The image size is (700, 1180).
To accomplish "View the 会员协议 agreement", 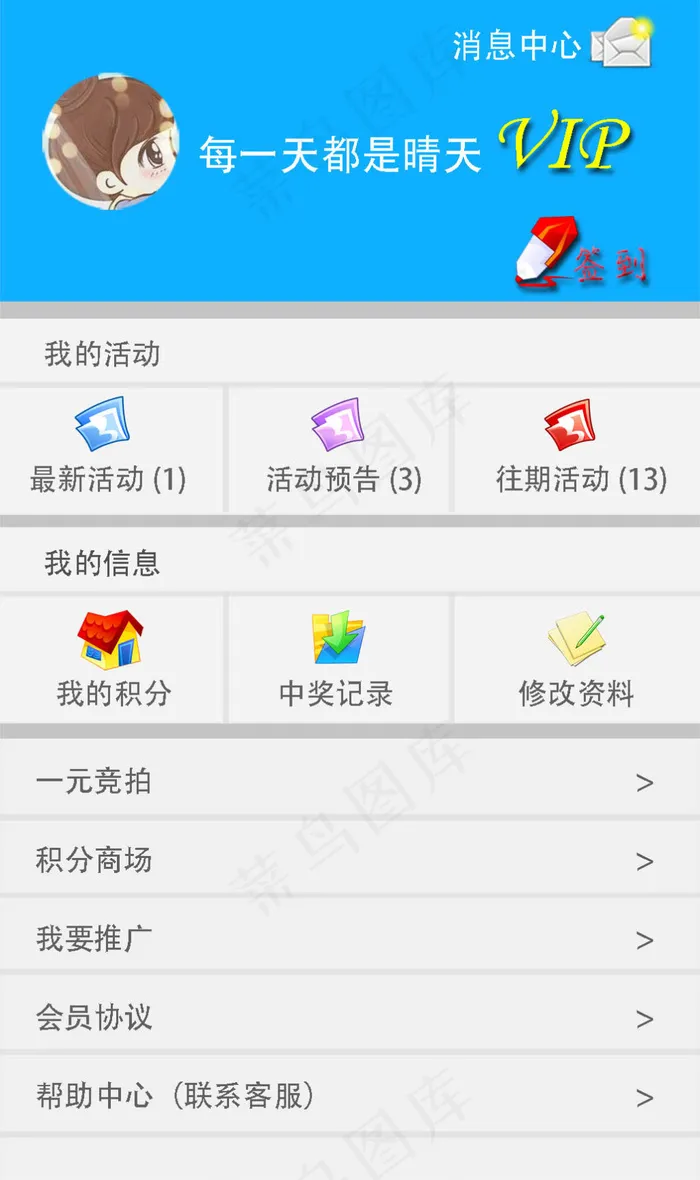I will pyautogui.click(x=350, y=1017).
